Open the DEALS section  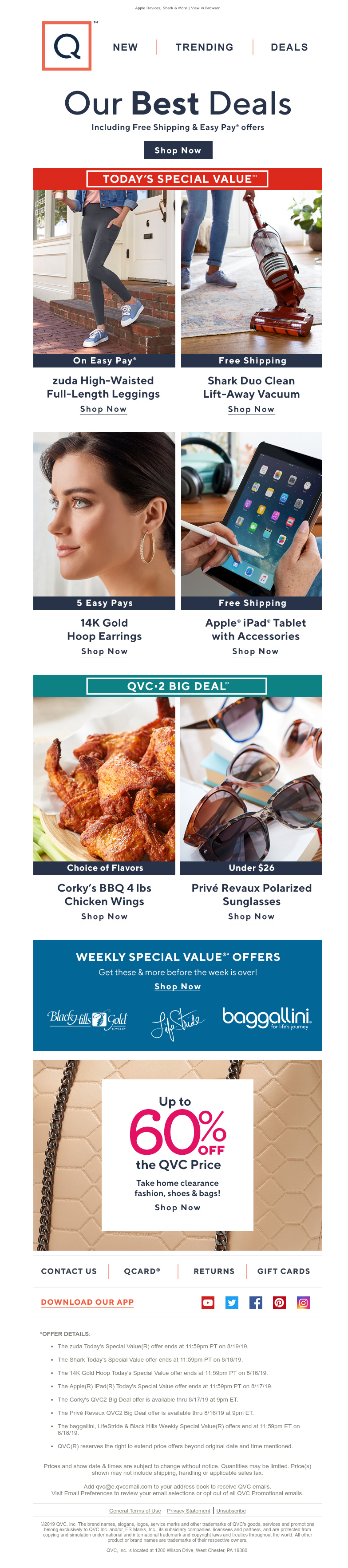[289, 47]
